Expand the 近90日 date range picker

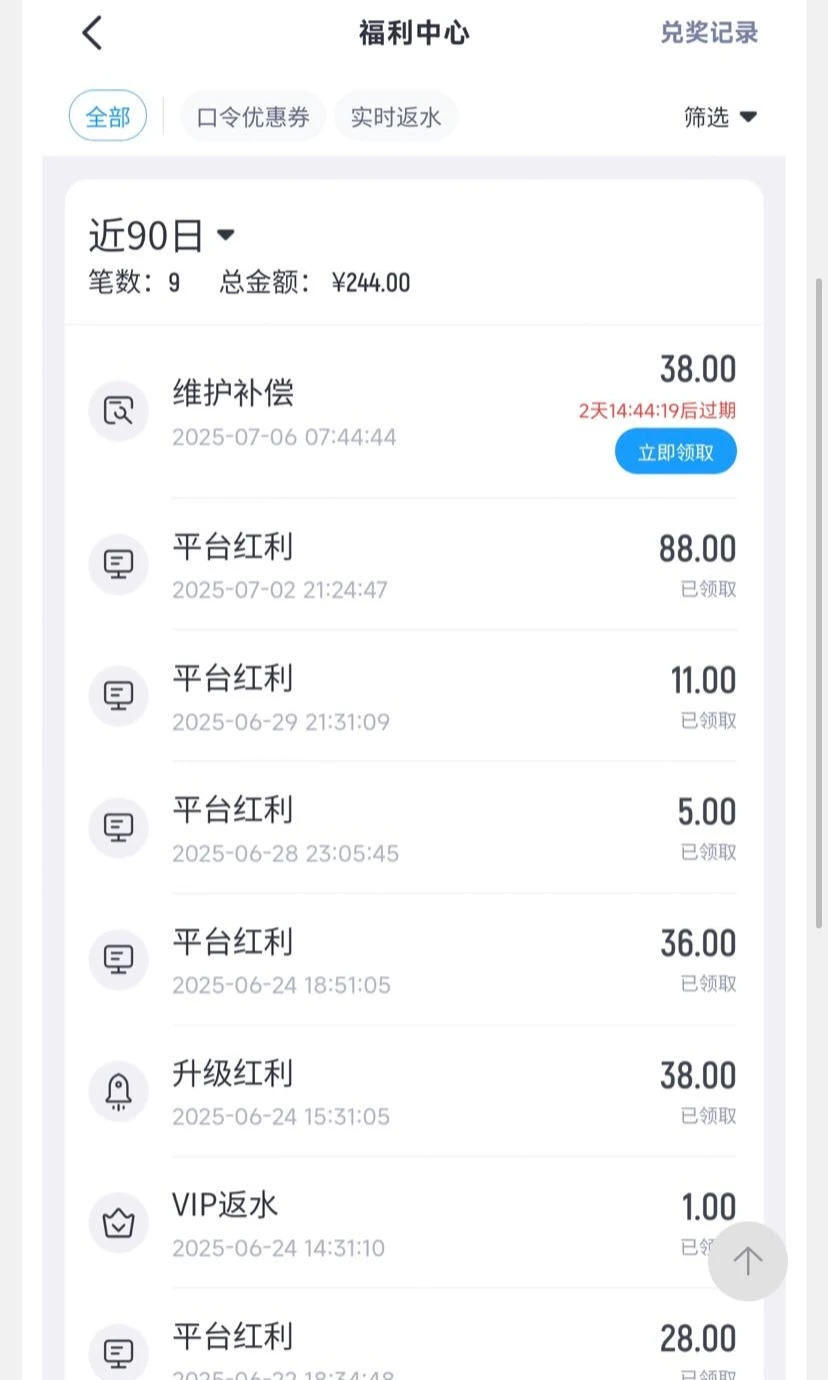[162, 236]
